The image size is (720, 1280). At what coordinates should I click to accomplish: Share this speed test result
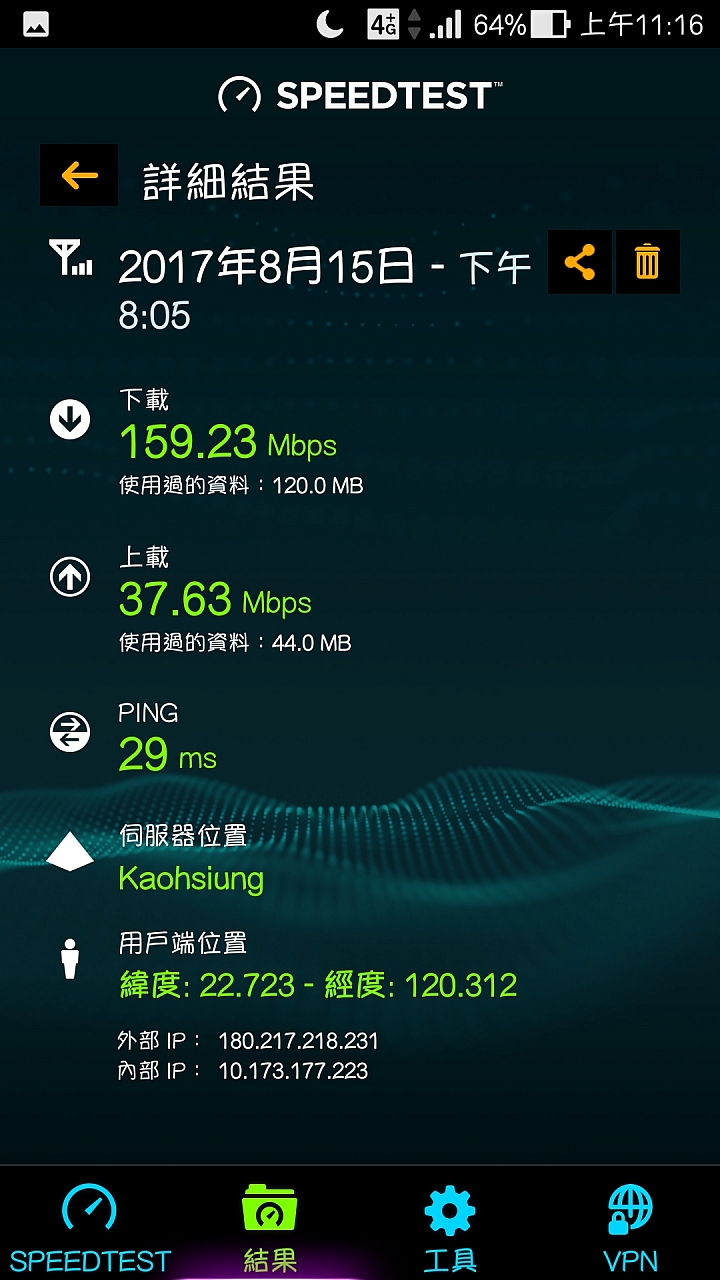(x=580, y=262)
